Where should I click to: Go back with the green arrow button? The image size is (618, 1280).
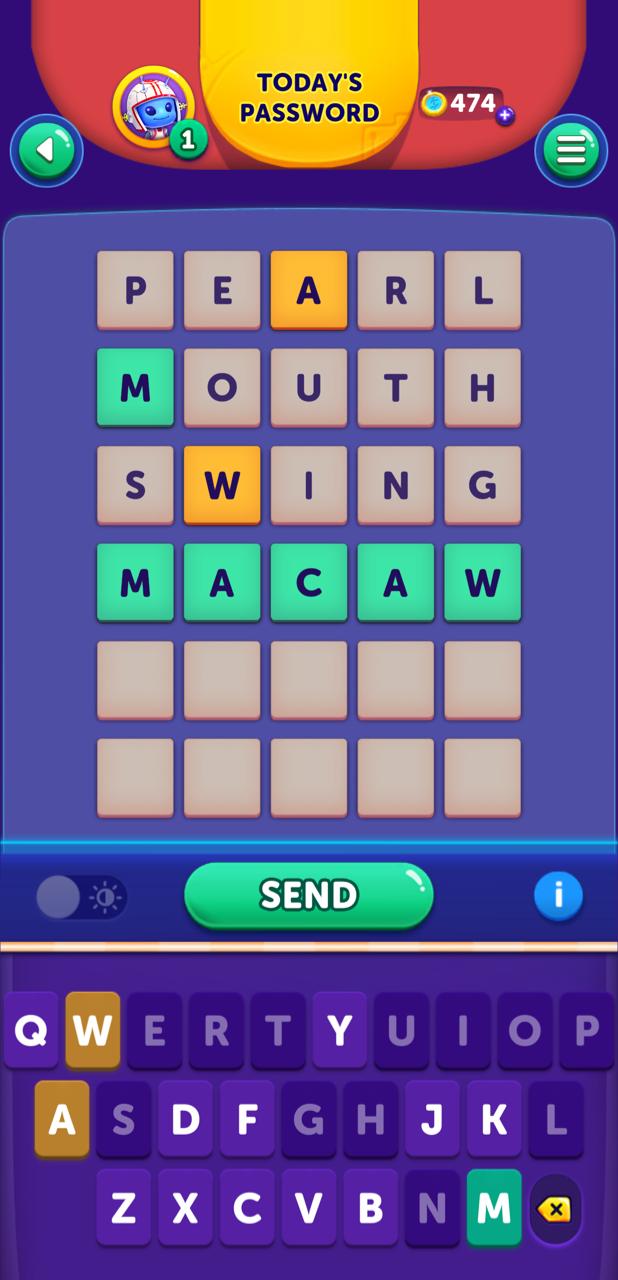[x=46, y=151]
